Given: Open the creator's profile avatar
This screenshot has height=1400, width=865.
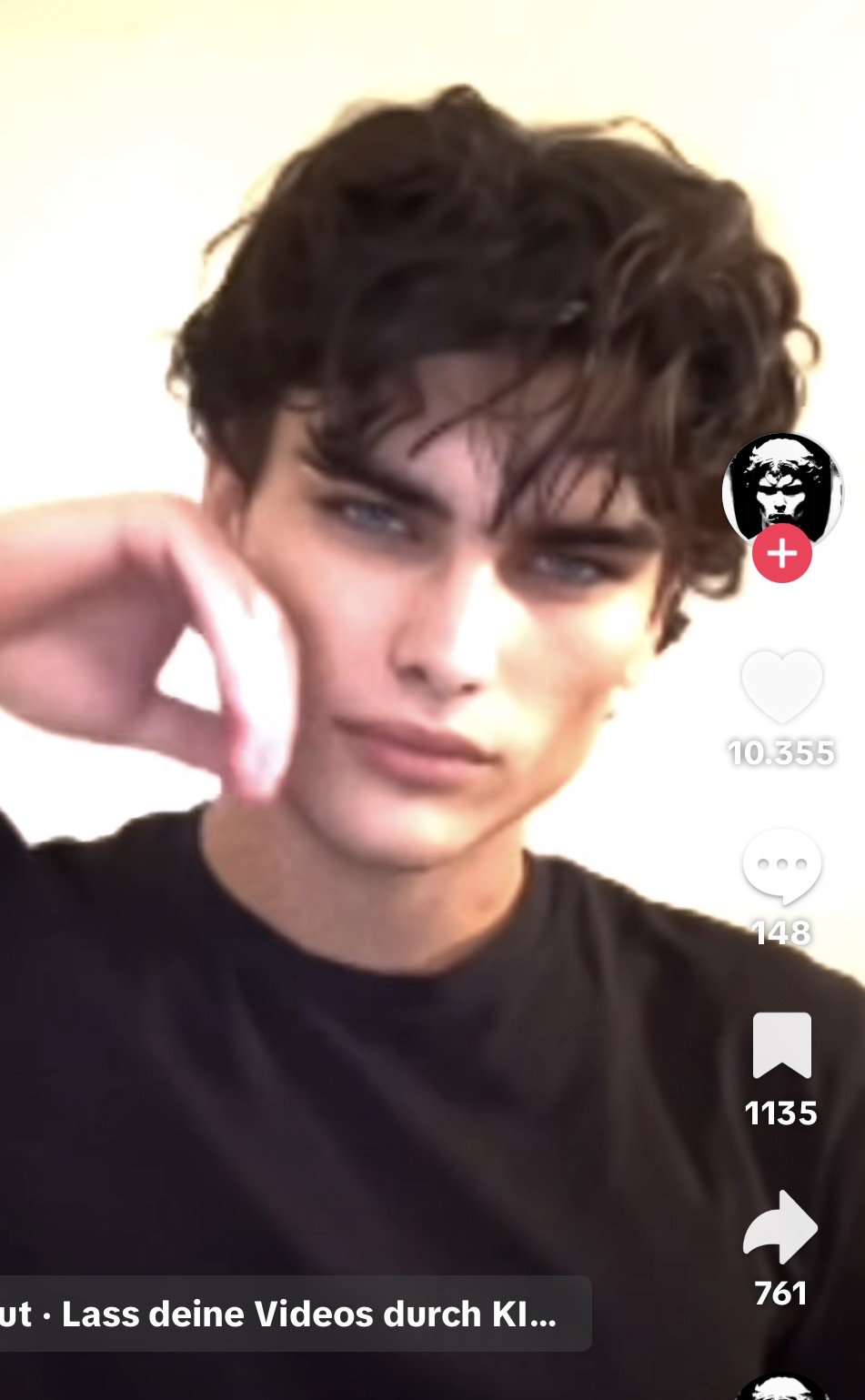Looking at the screenshot, I should (x=781, y=489).
